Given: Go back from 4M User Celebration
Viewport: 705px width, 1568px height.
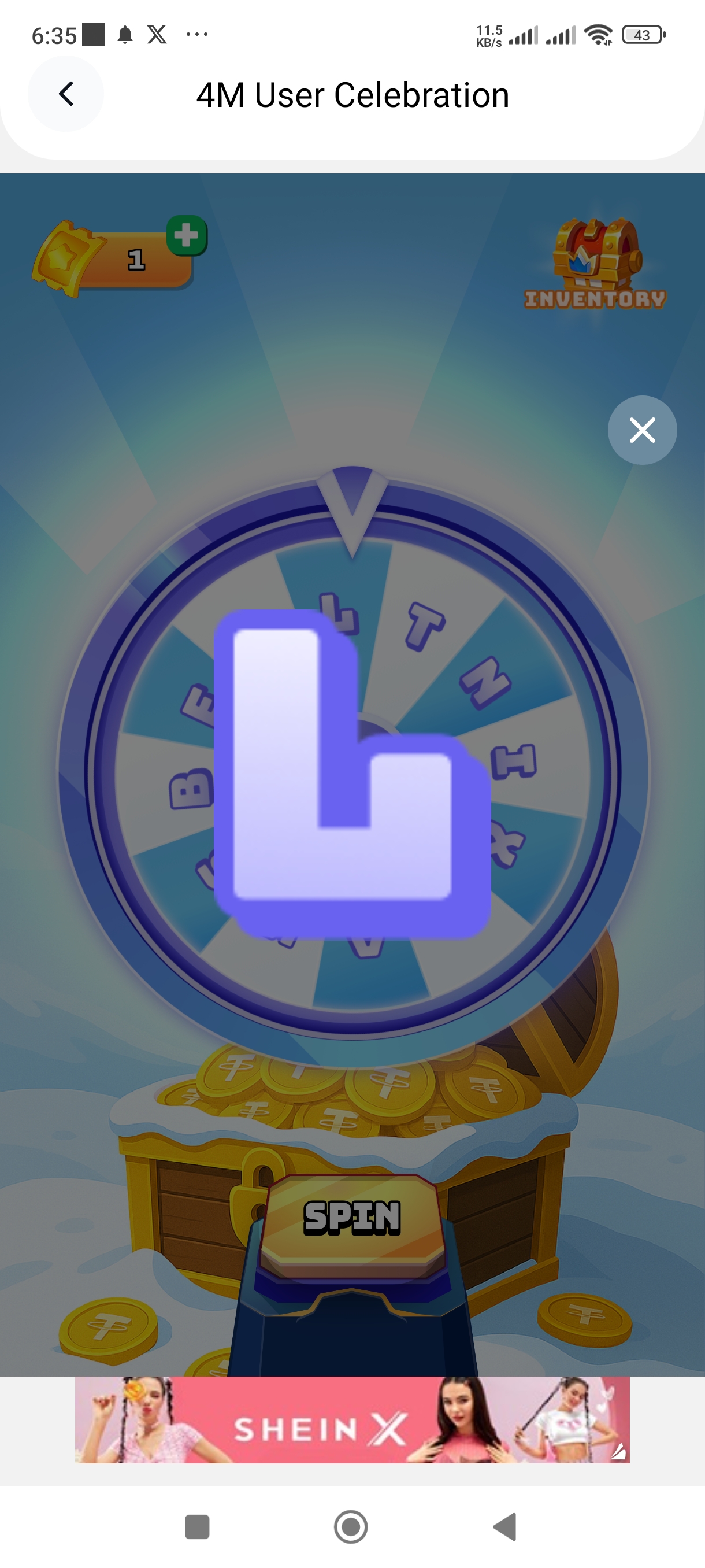Looking at the screenshot, I should tap(66, 94).
